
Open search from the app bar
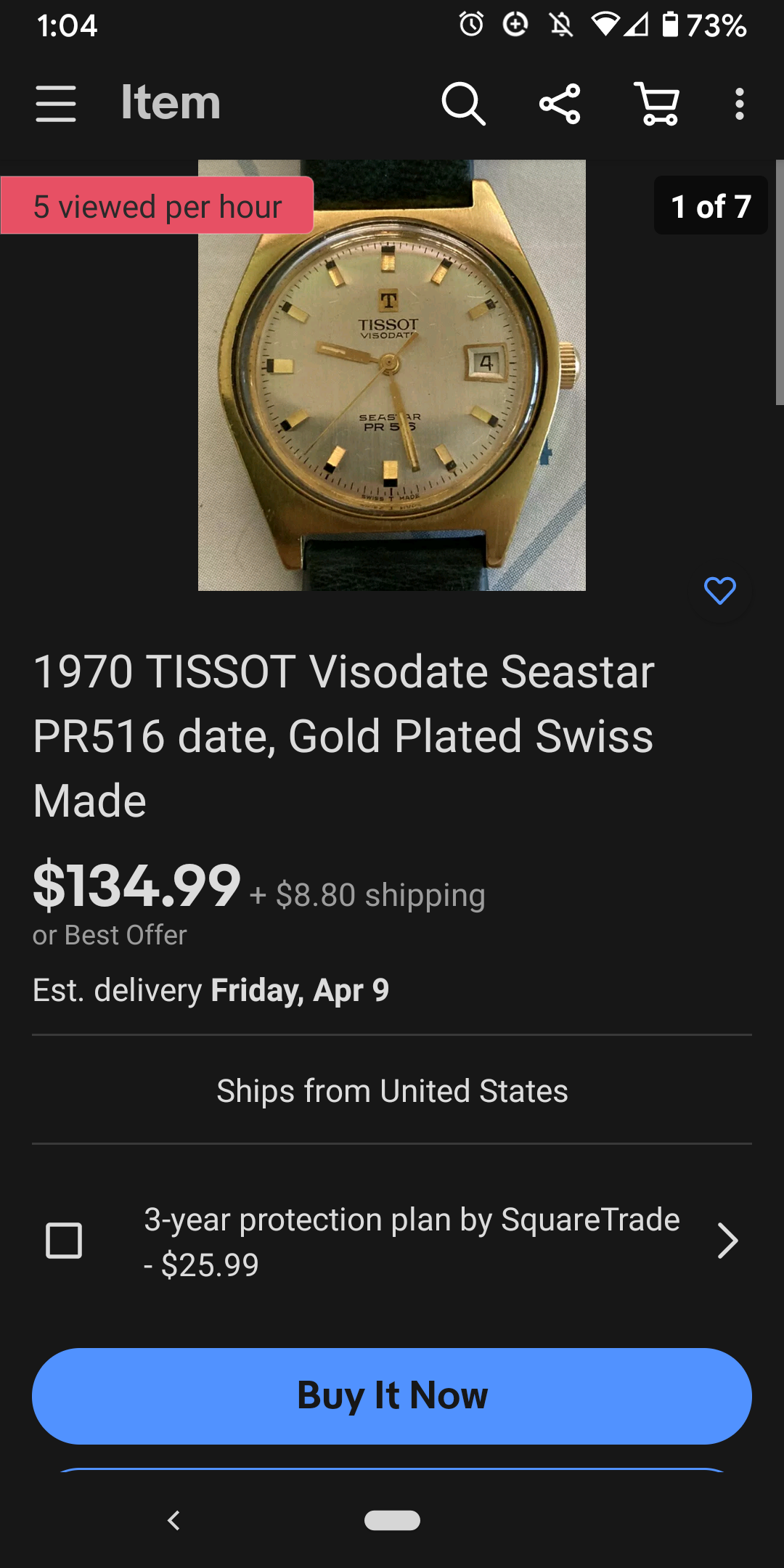click(x=463, y=103)
